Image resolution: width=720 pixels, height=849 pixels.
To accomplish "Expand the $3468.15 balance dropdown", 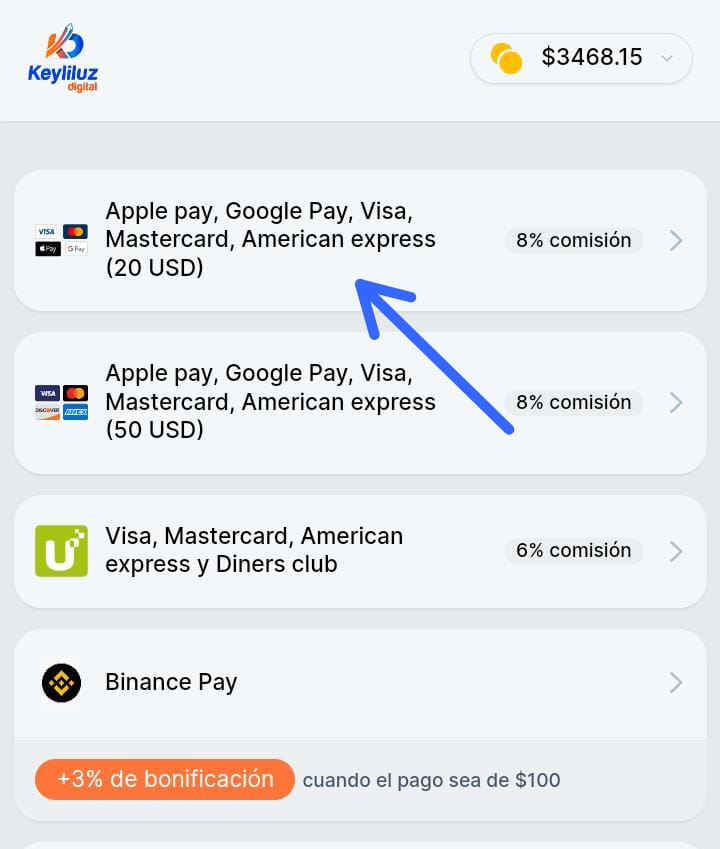I will click(x=582, y=58).
